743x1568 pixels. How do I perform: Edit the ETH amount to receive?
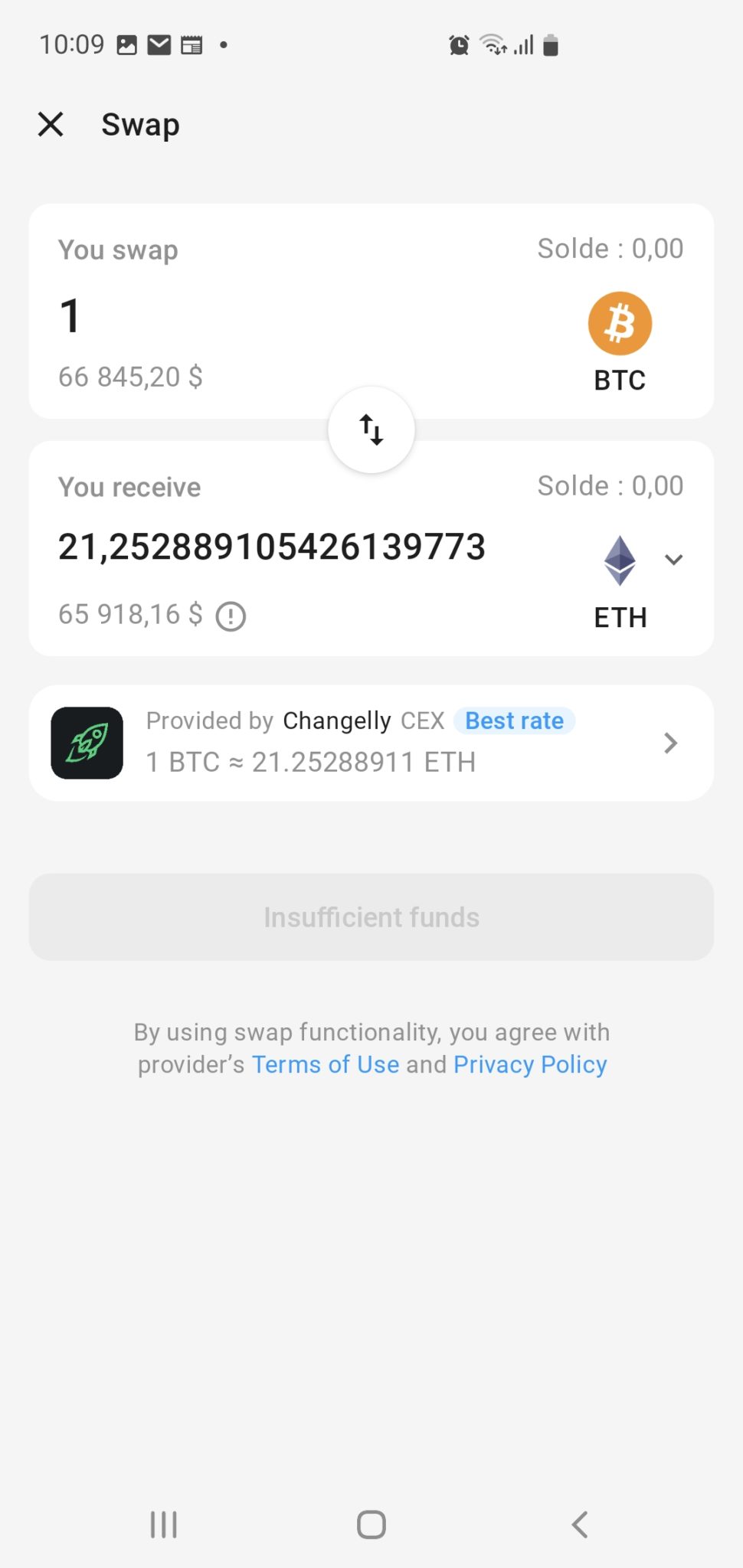(272, 547)
